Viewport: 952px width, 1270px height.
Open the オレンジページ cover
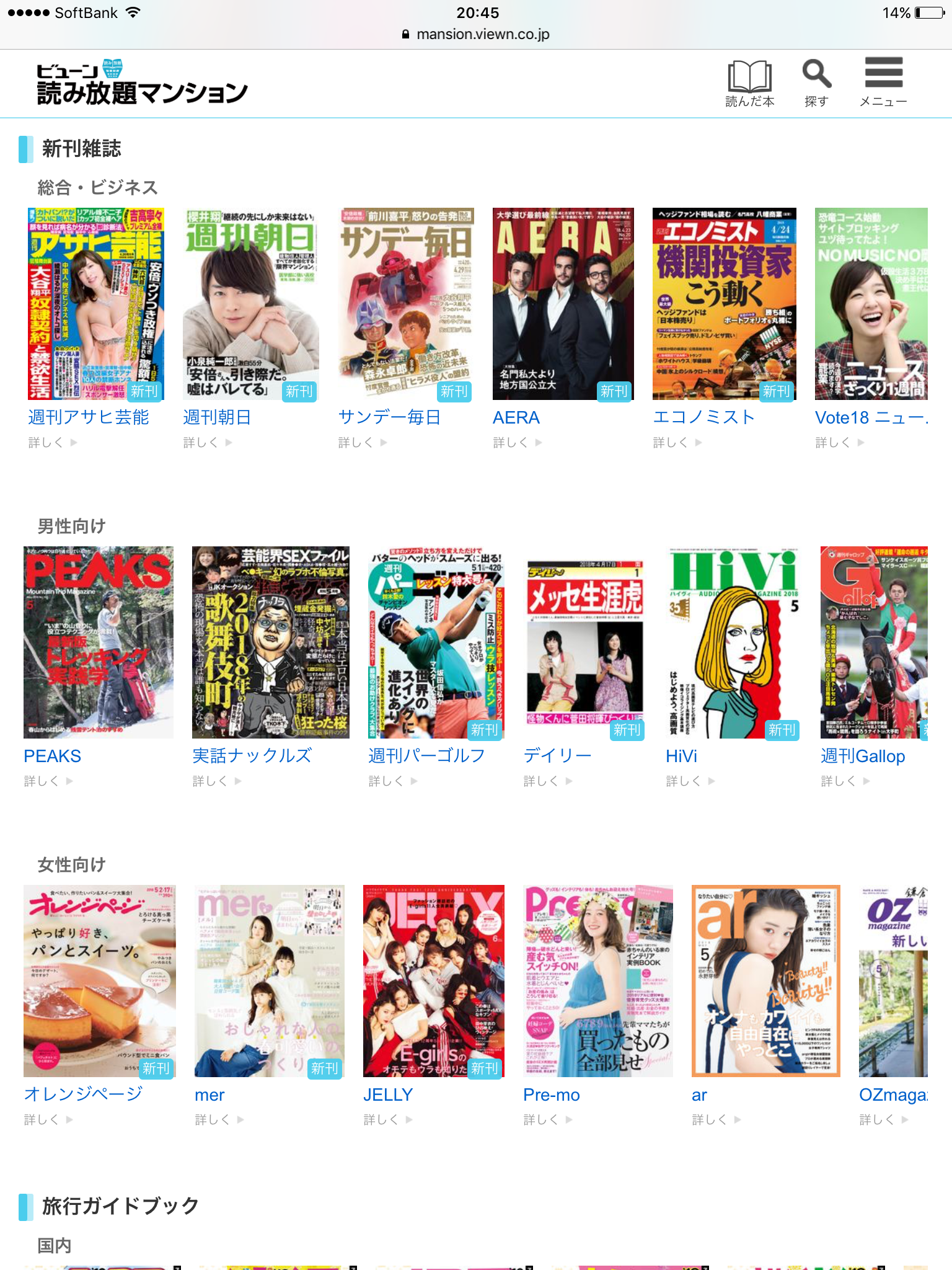(99, 980)
